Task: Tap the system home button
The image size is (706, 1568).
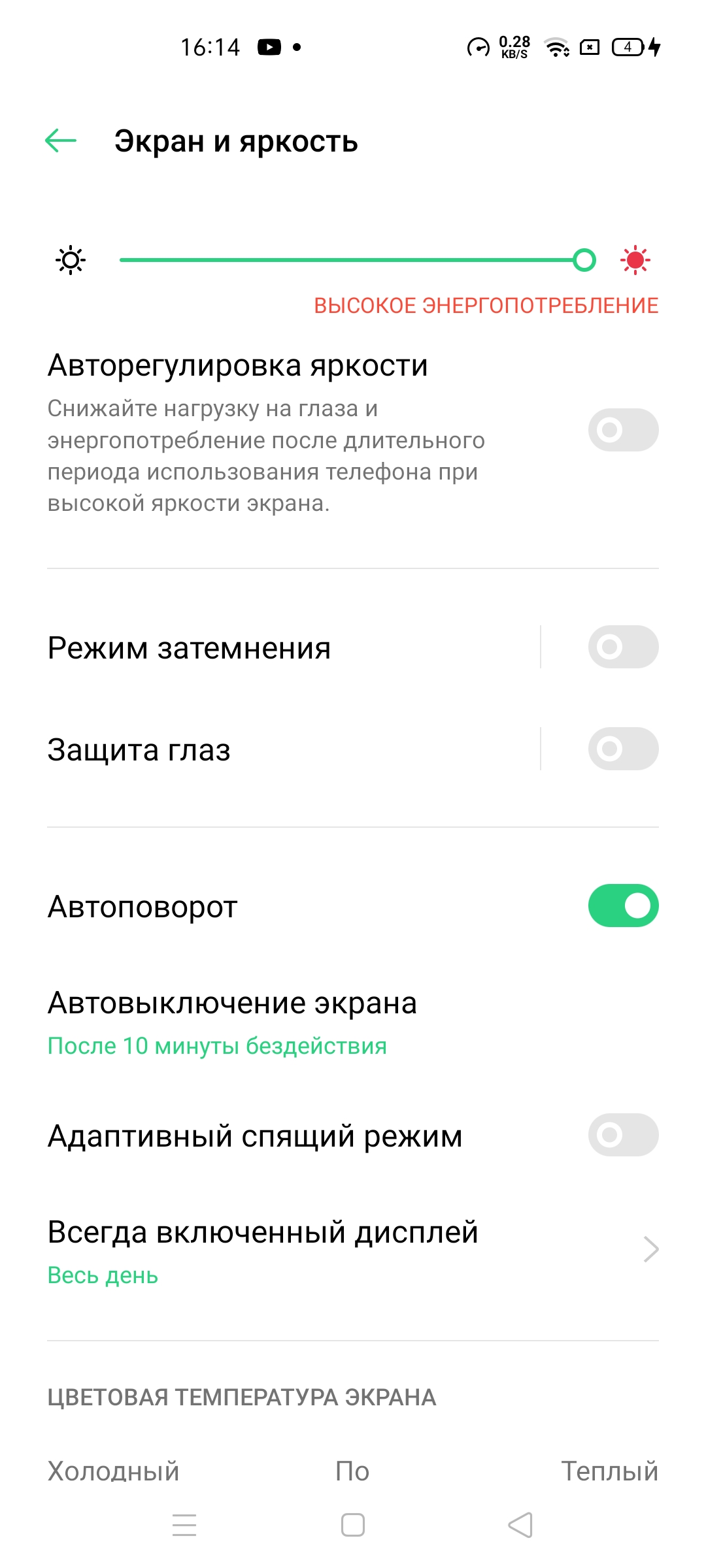Action: click(x=353, y=1525)
